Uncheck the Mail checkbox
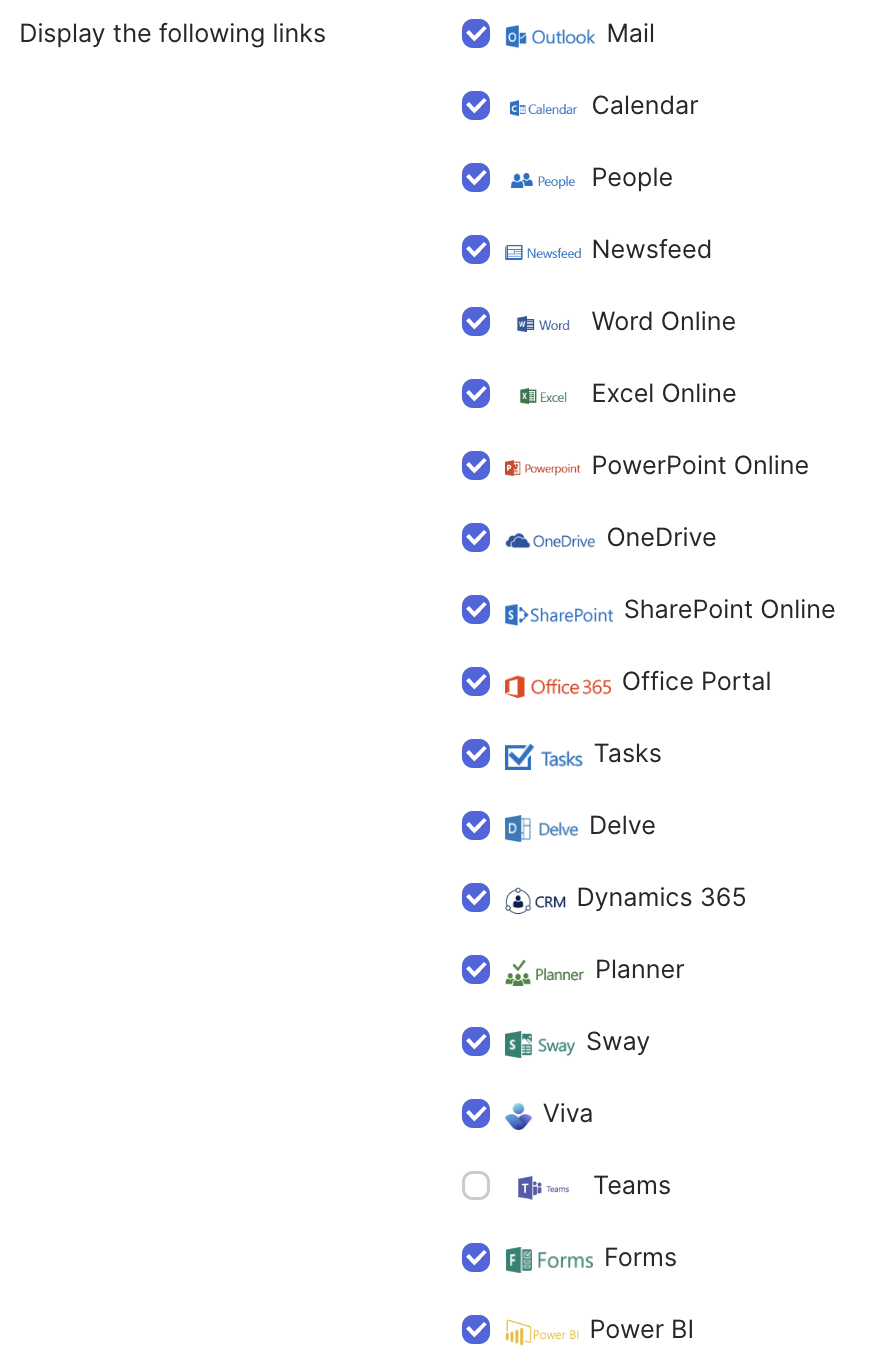This screenshot has width=891, height=1370. coord(476,34)
